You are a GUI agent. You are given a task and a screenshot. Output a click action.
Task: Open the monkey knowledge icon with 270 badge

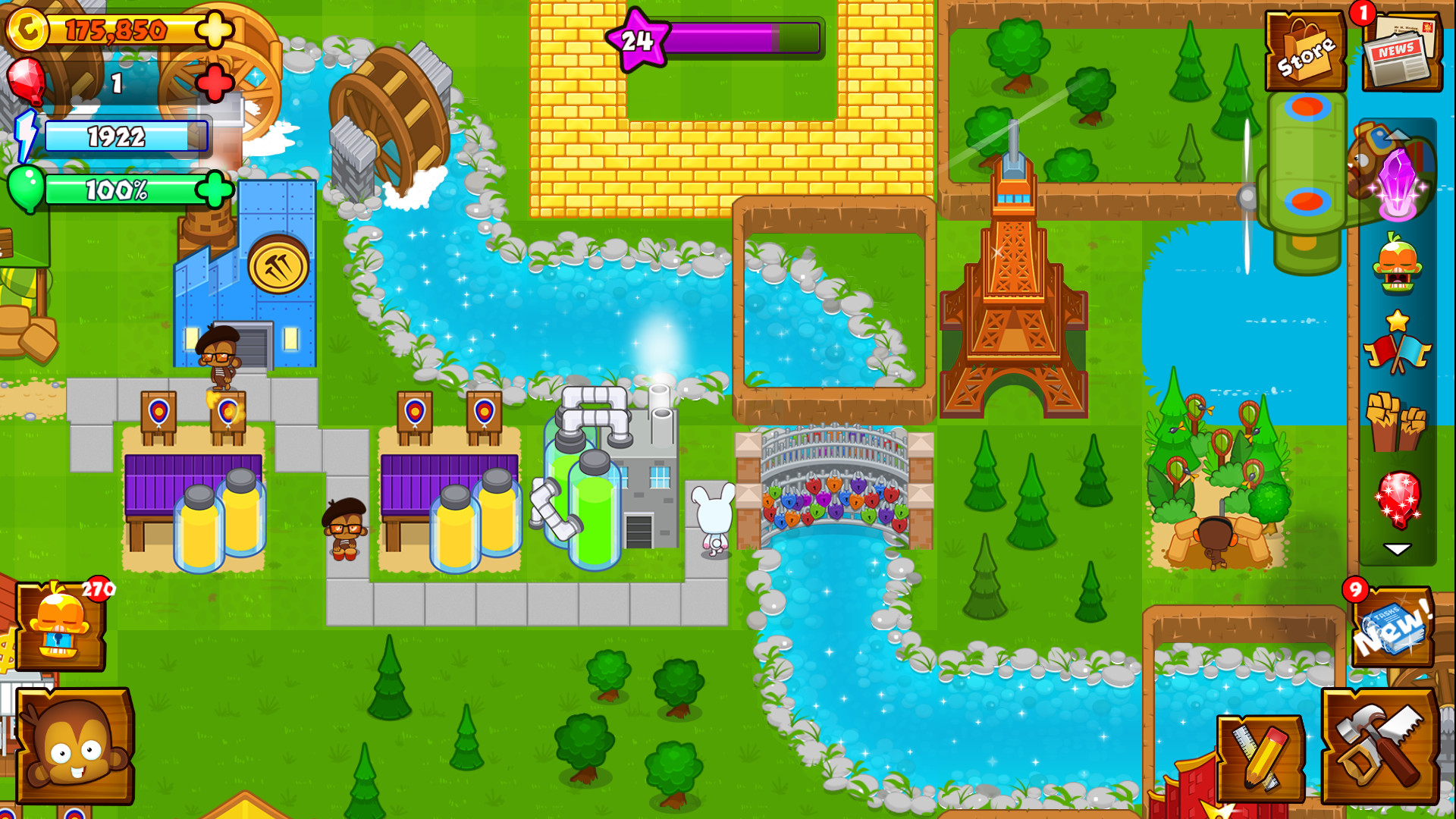[x=61, y=626]
